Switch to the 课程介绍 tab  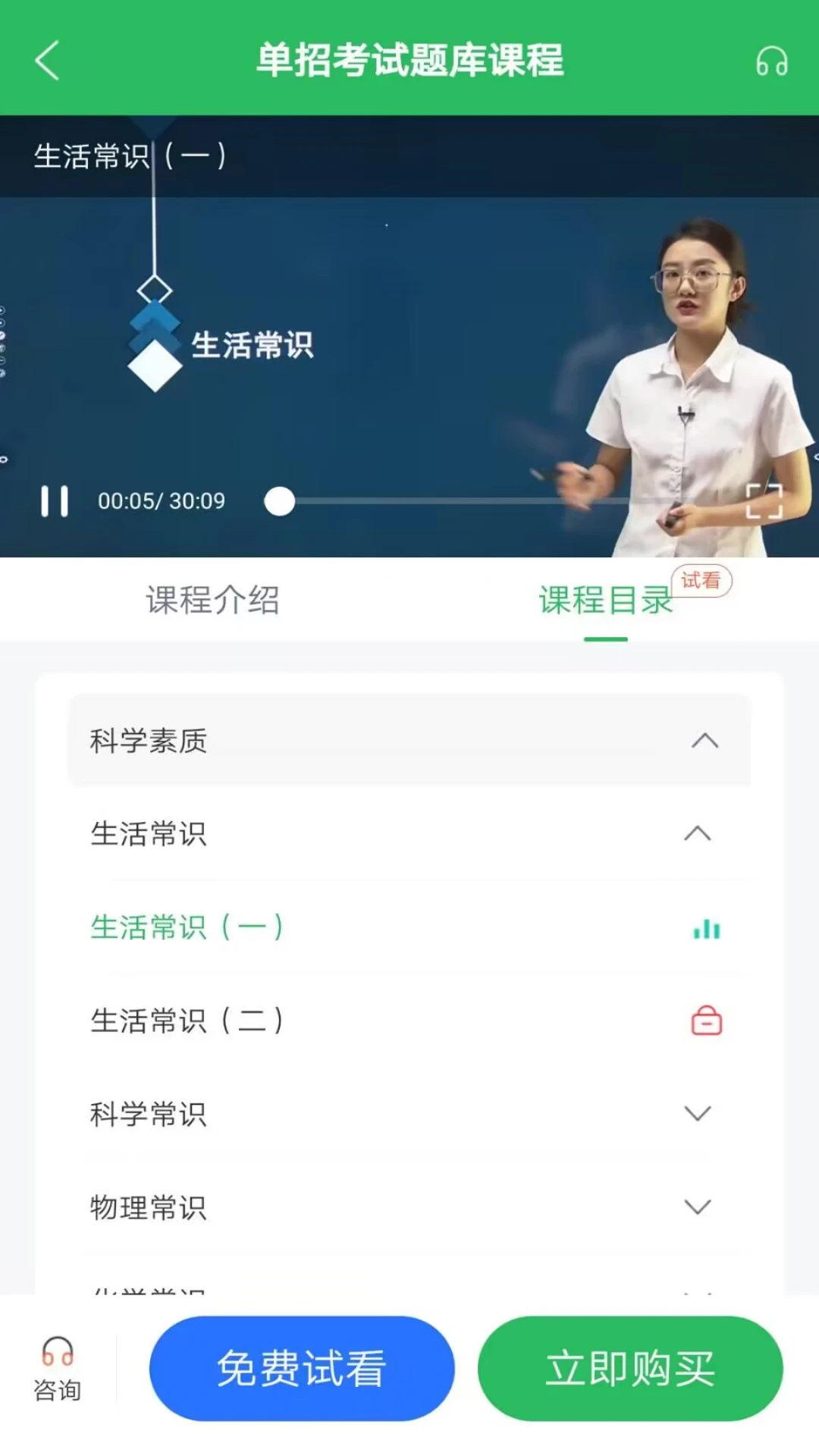click(x=212, y=600)
